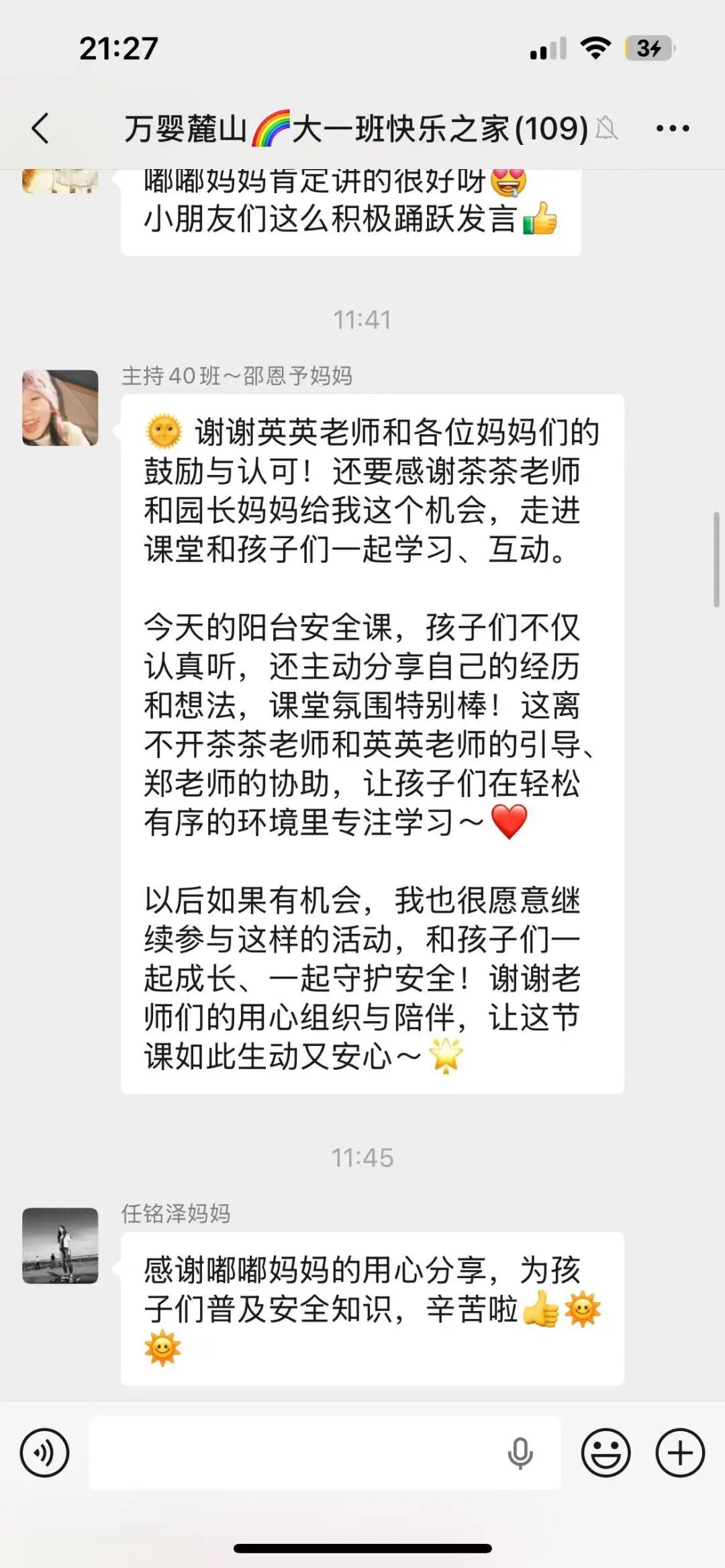Image resolution: width=725 pixels, height=1568 pixels.
Task: Open the emoji sticker panel
Action: click(x=606, y=1453)
